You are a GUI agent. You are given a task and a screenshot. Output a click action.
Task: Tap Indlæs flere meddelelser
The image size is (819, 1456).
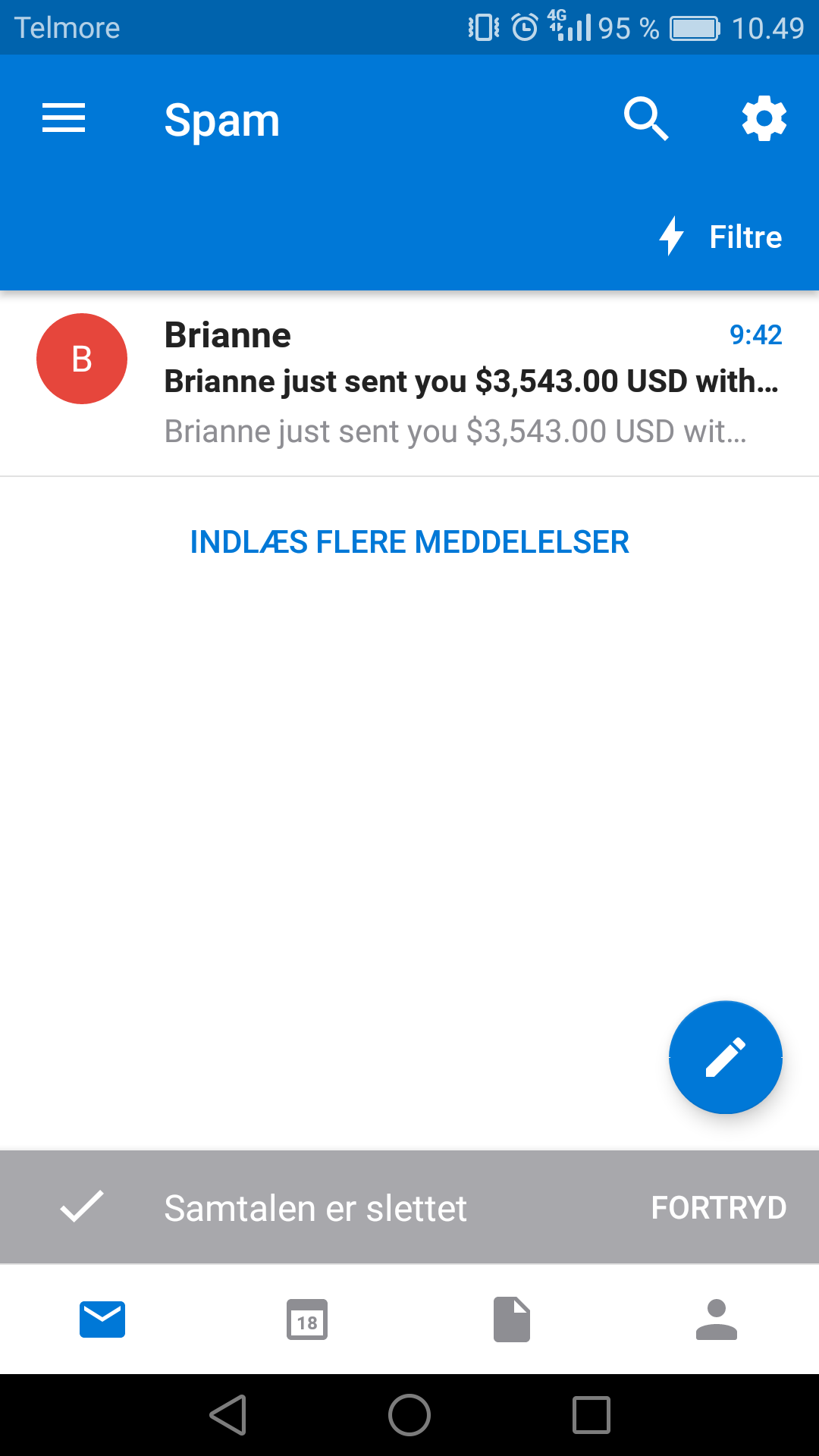(x=409, y=542)
